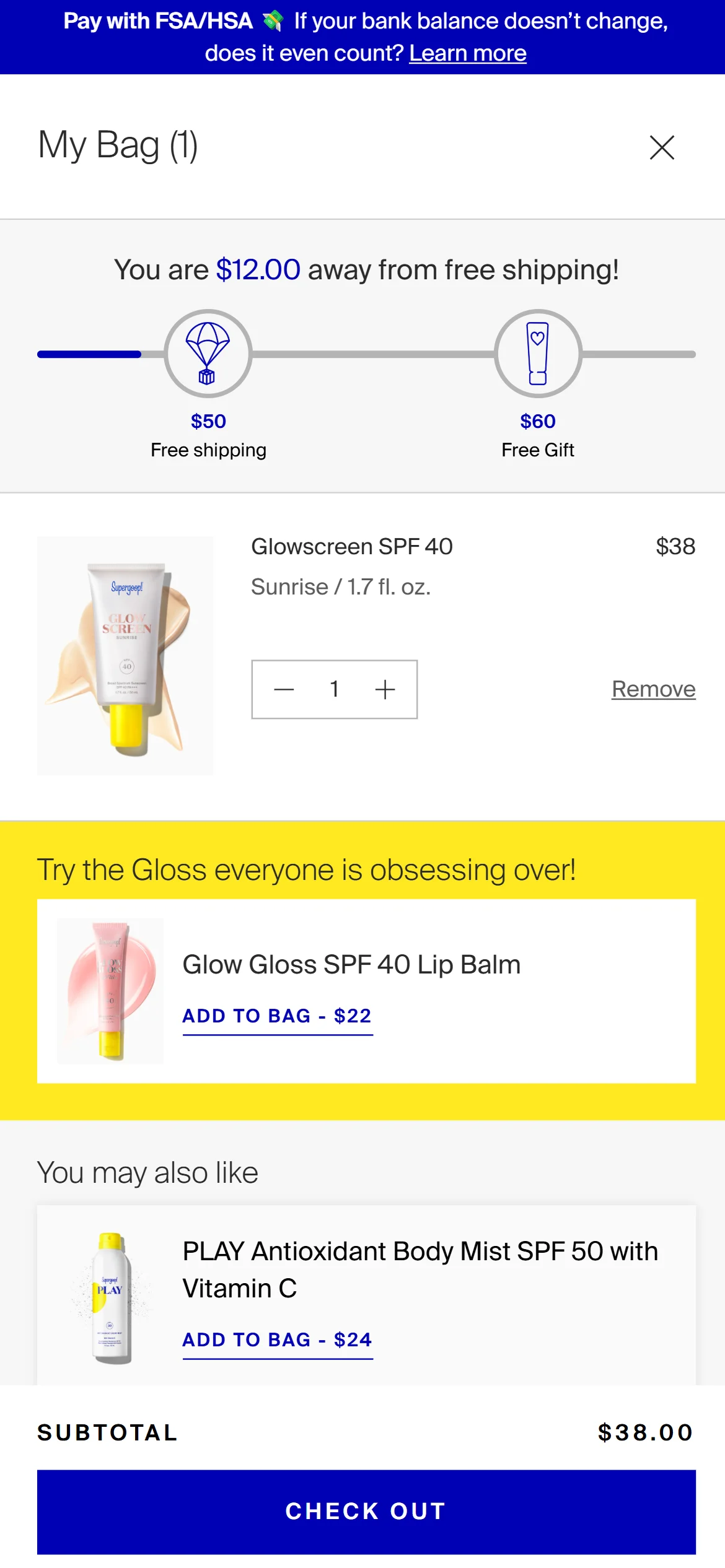This screenshot has width=725, height=1568.
Task: Proceed to Check Out
Action: 366,1512
